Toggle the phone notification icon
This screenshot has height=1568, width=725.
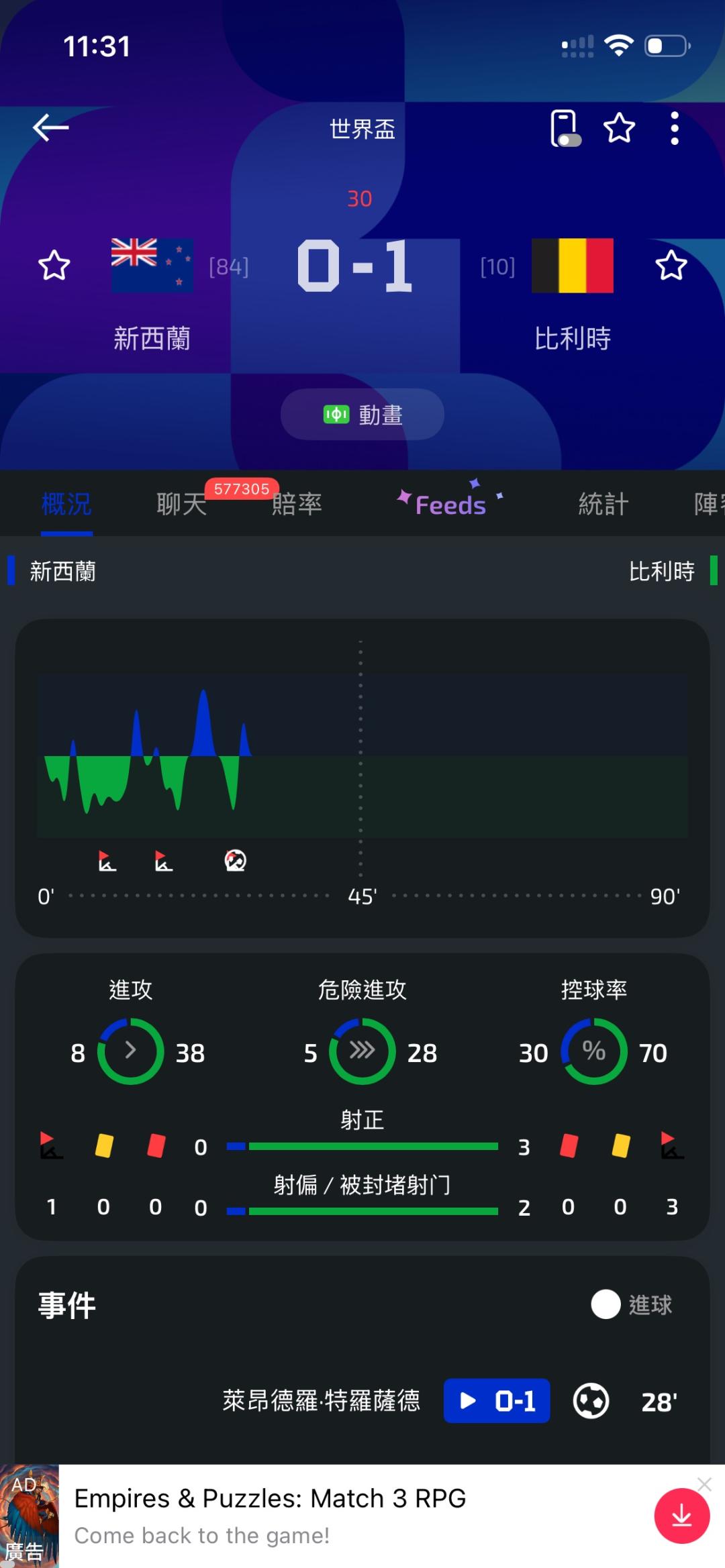[x=565, y=127]
